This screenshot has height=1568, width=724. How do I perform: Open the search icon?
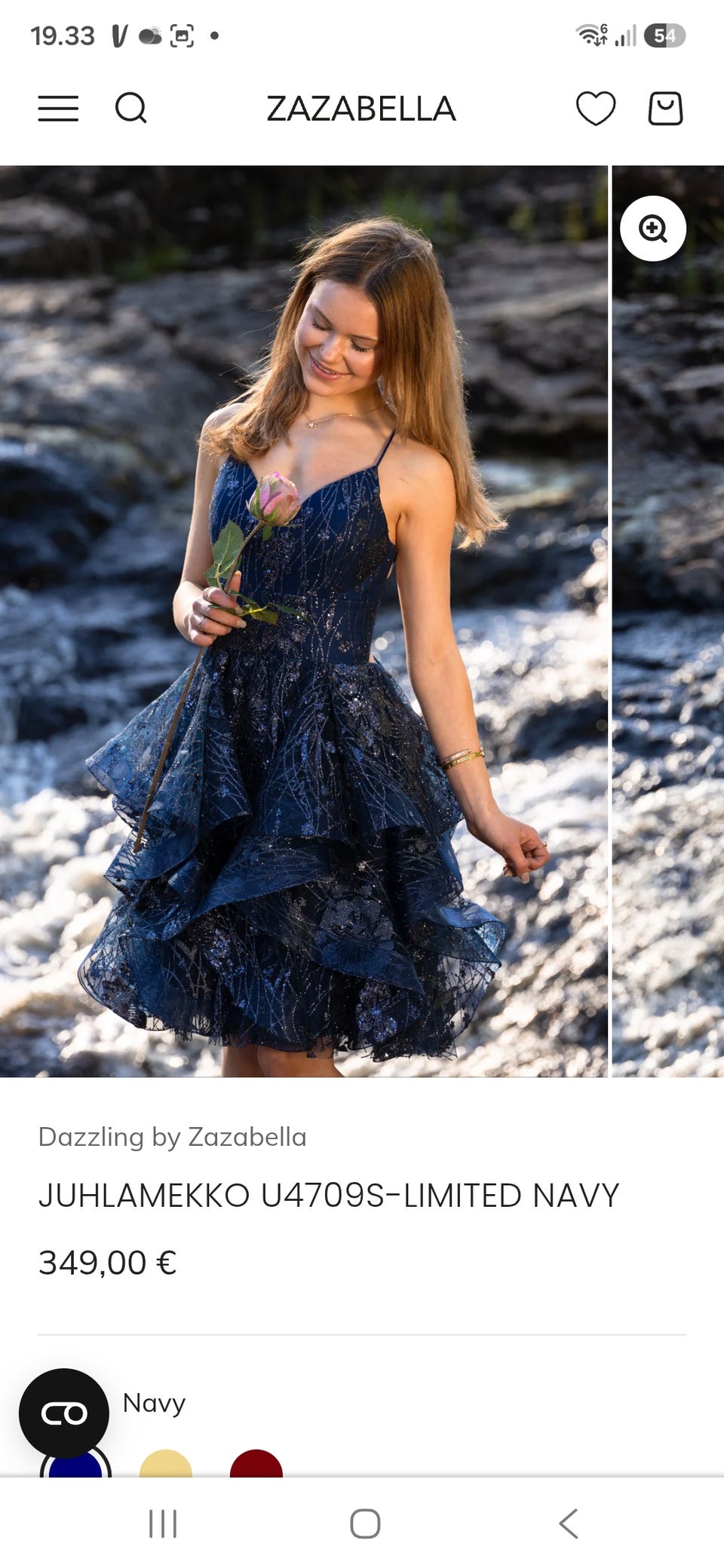(131, 108)
